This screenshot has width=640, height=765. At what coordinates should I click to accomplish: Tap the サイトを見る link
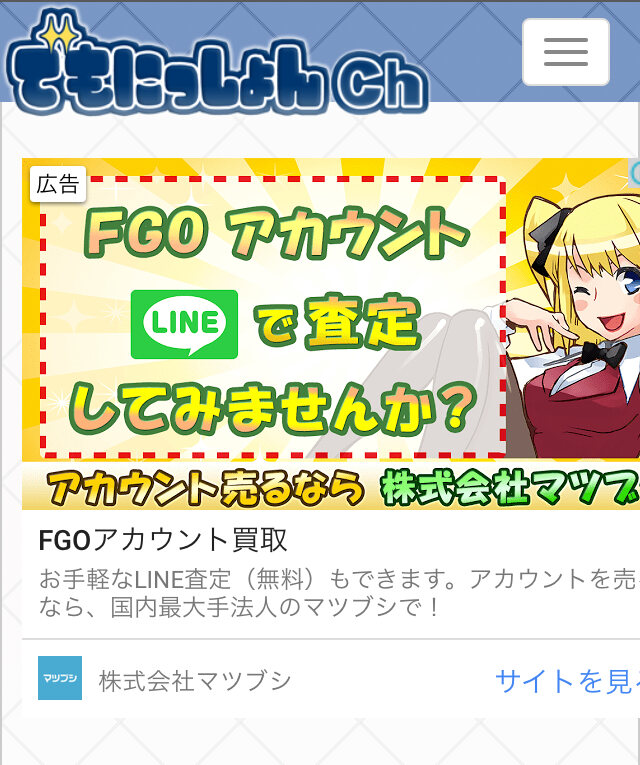tap(567, 681)
